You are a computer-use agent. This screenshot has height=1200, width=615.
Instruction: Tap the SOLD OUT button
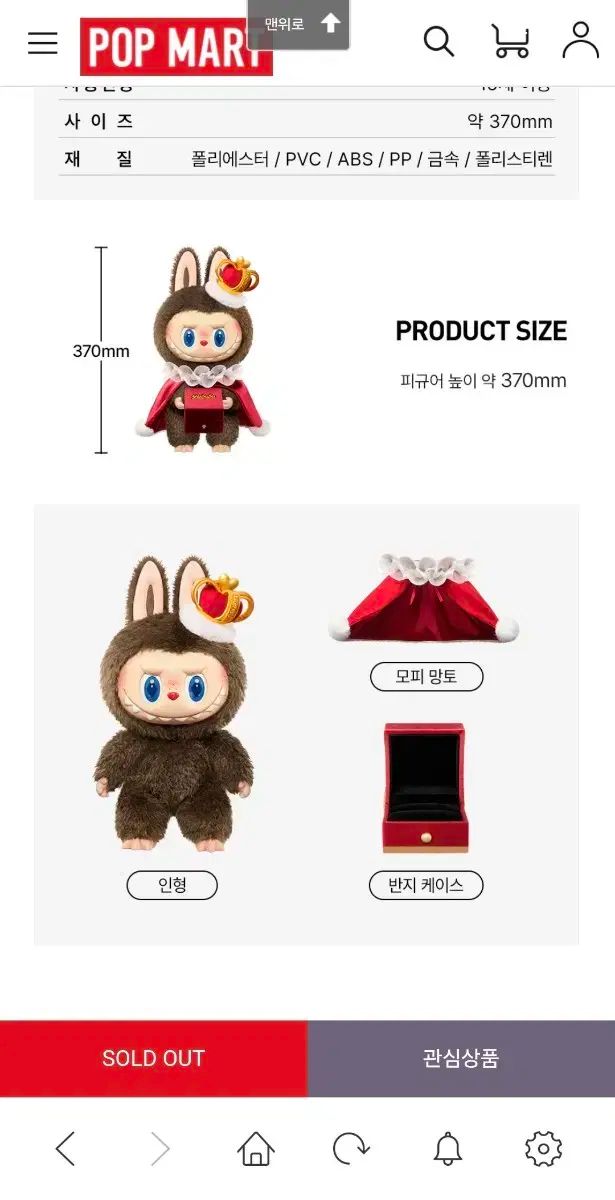pos(153,1058)
